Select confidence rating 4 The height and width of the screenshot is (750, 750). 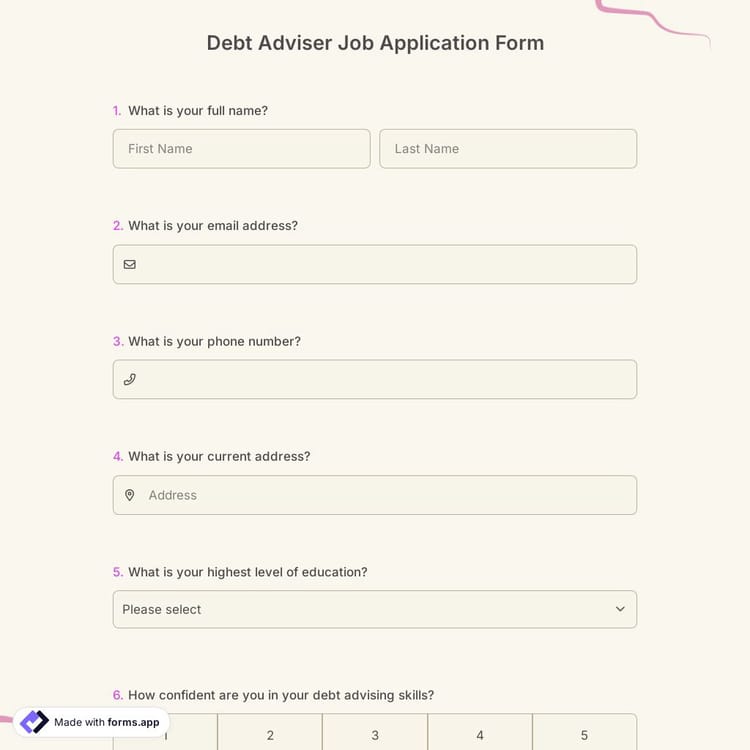(x=480, y=734)
